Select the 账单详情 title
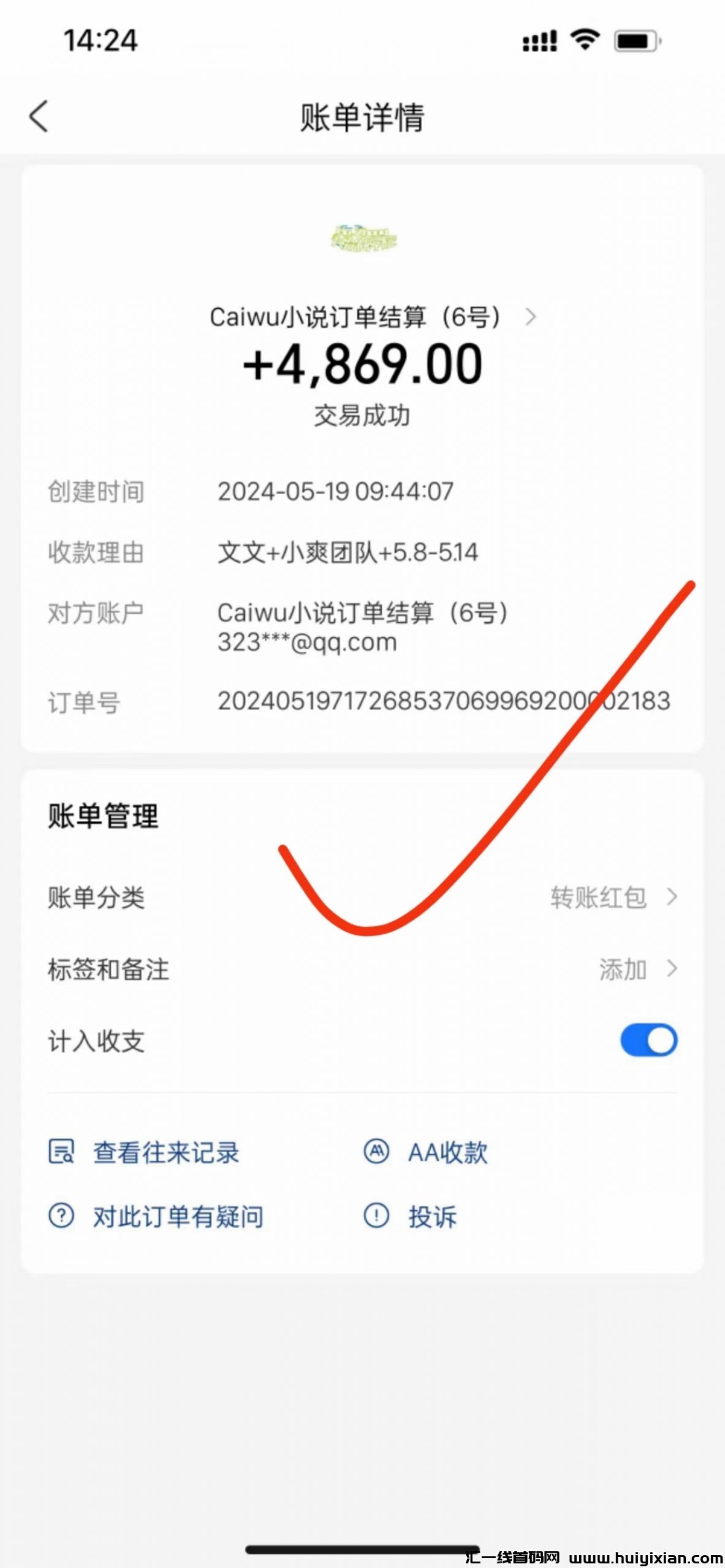This screenshot has width=725, height=1568. [x=363, y=118]
